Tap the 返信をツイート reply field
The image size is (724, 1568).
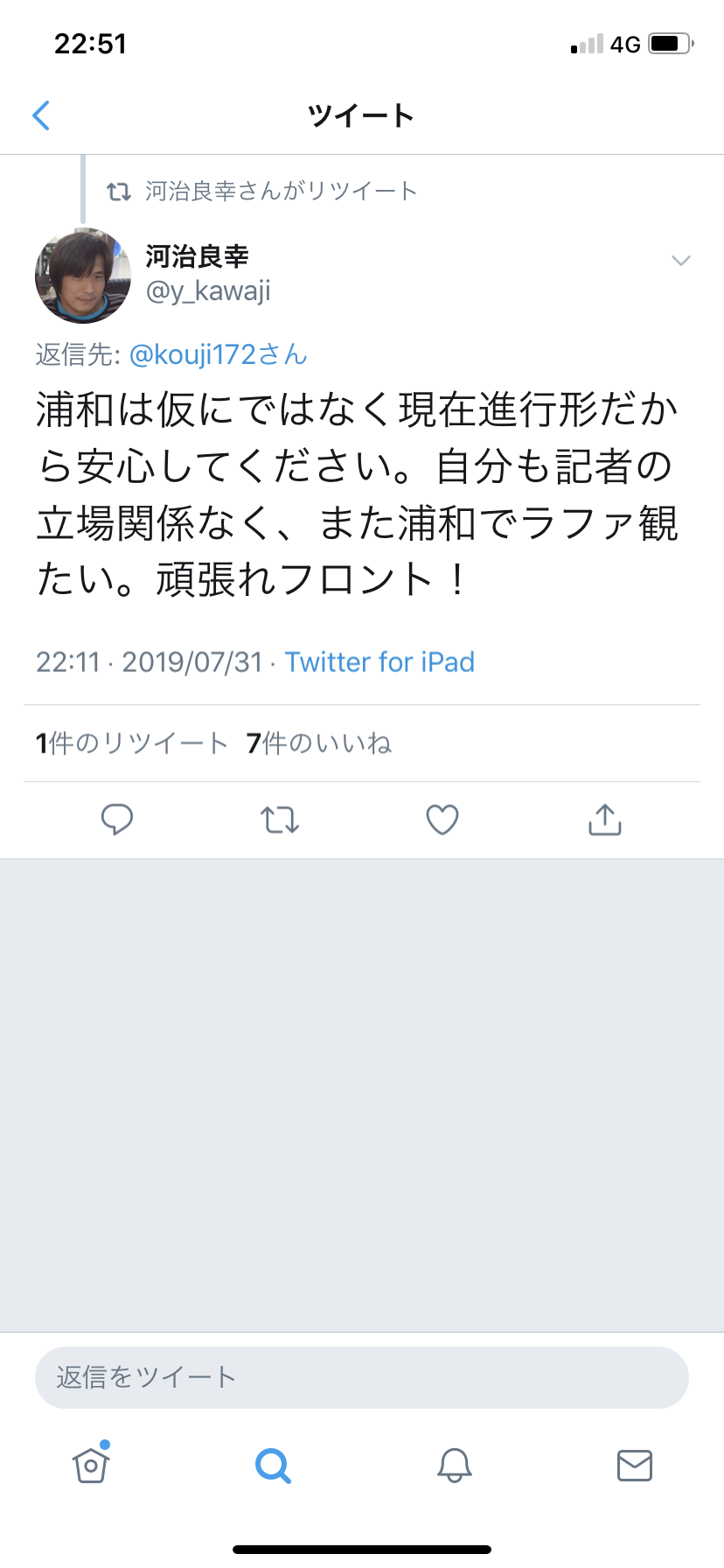point(362,1377)
